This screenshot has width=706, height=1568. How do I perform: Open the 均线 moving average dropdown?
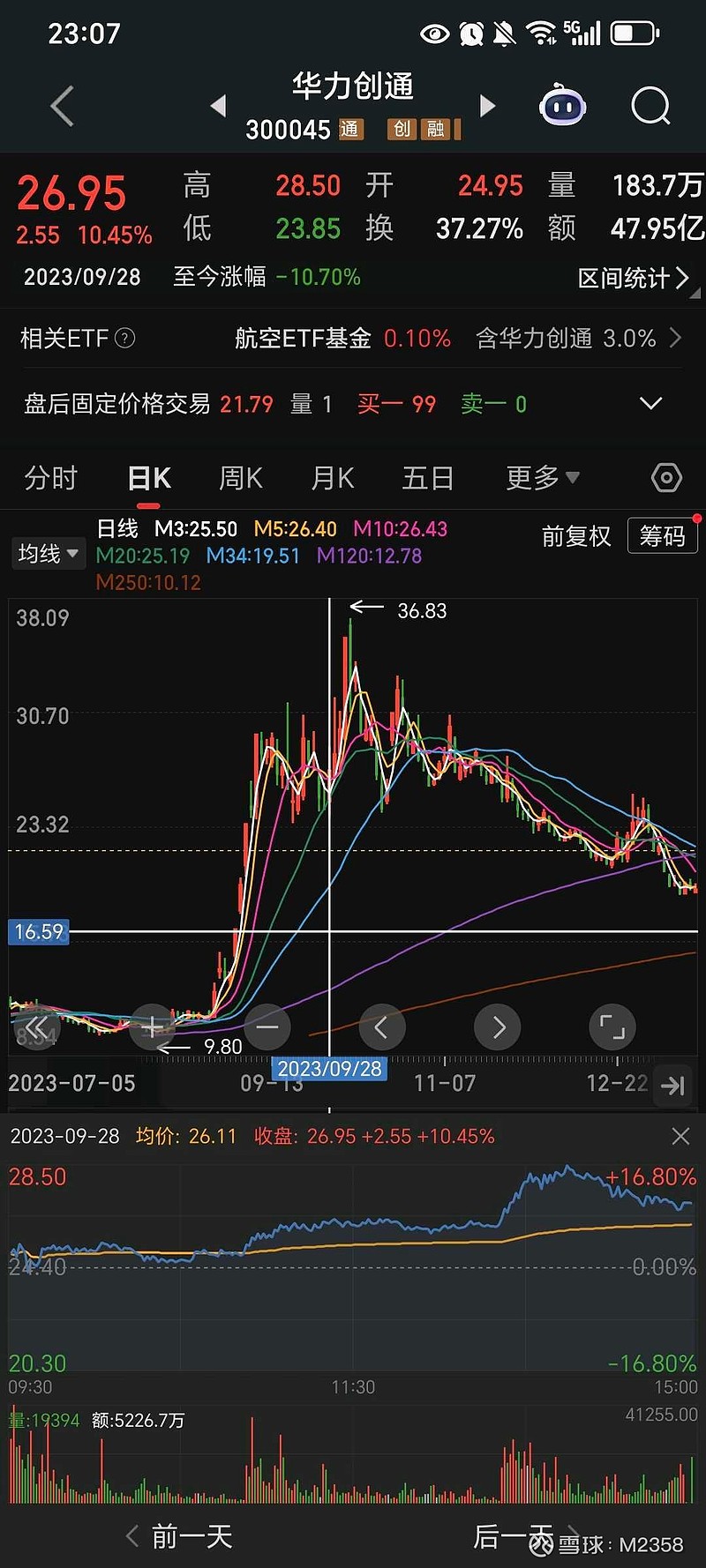pyautogui.click(x=48, y=553)
